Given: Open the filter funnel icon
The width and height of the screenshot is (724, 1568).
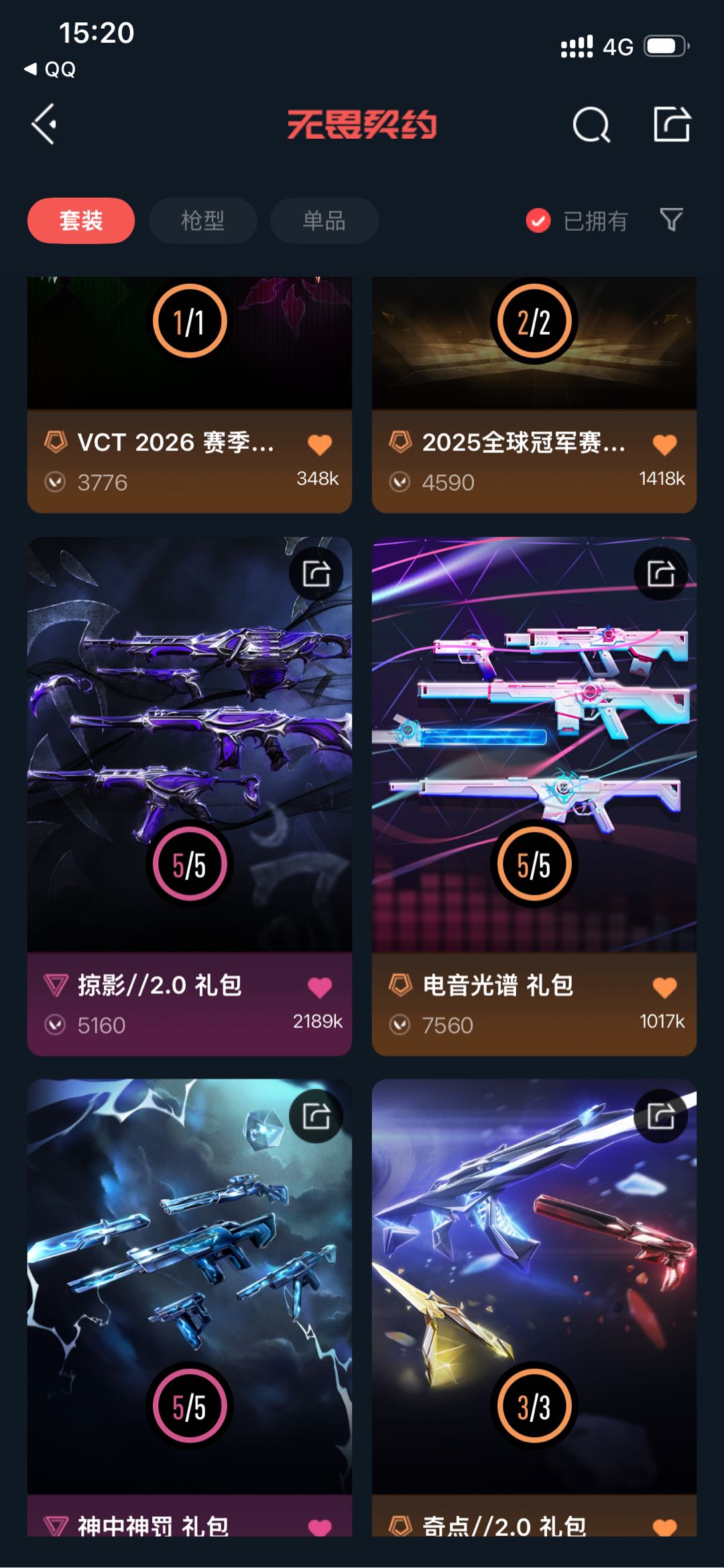Looking at the screenshot, I should pyautogui.click(x=671, y=219).
